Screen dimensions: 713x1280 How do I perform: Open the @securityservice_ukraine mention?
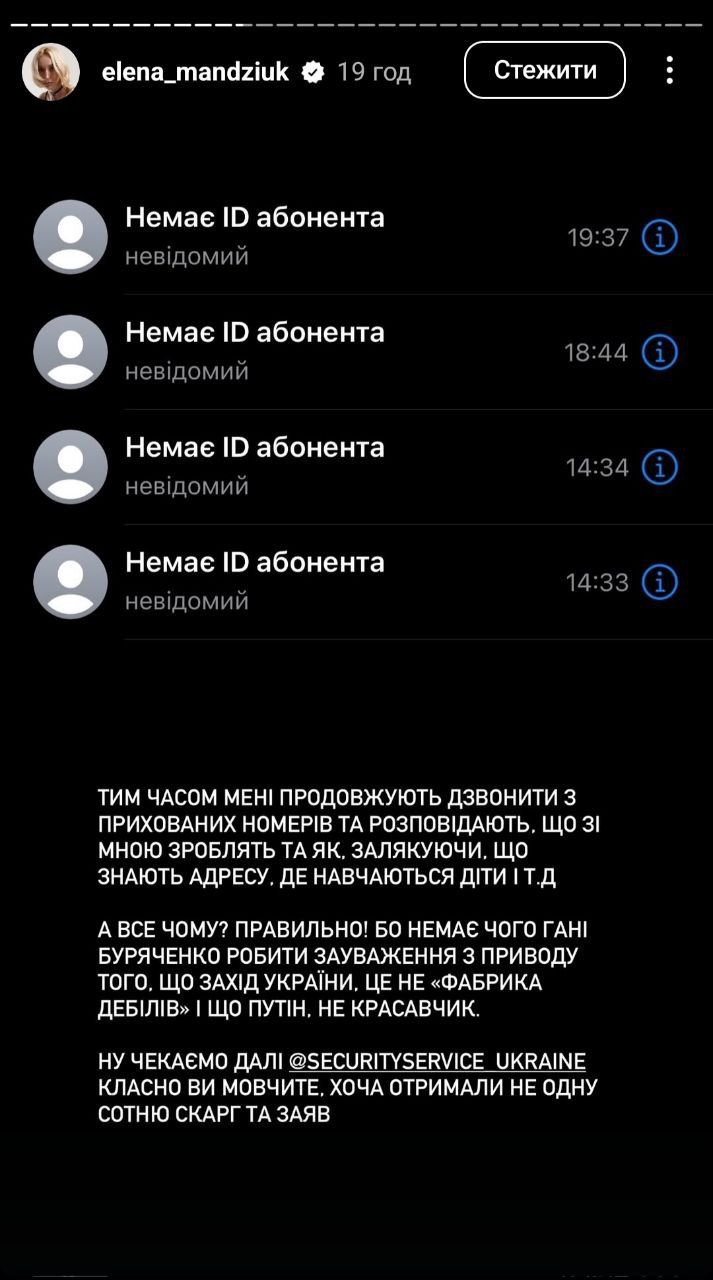click(x=437, y=1061)
